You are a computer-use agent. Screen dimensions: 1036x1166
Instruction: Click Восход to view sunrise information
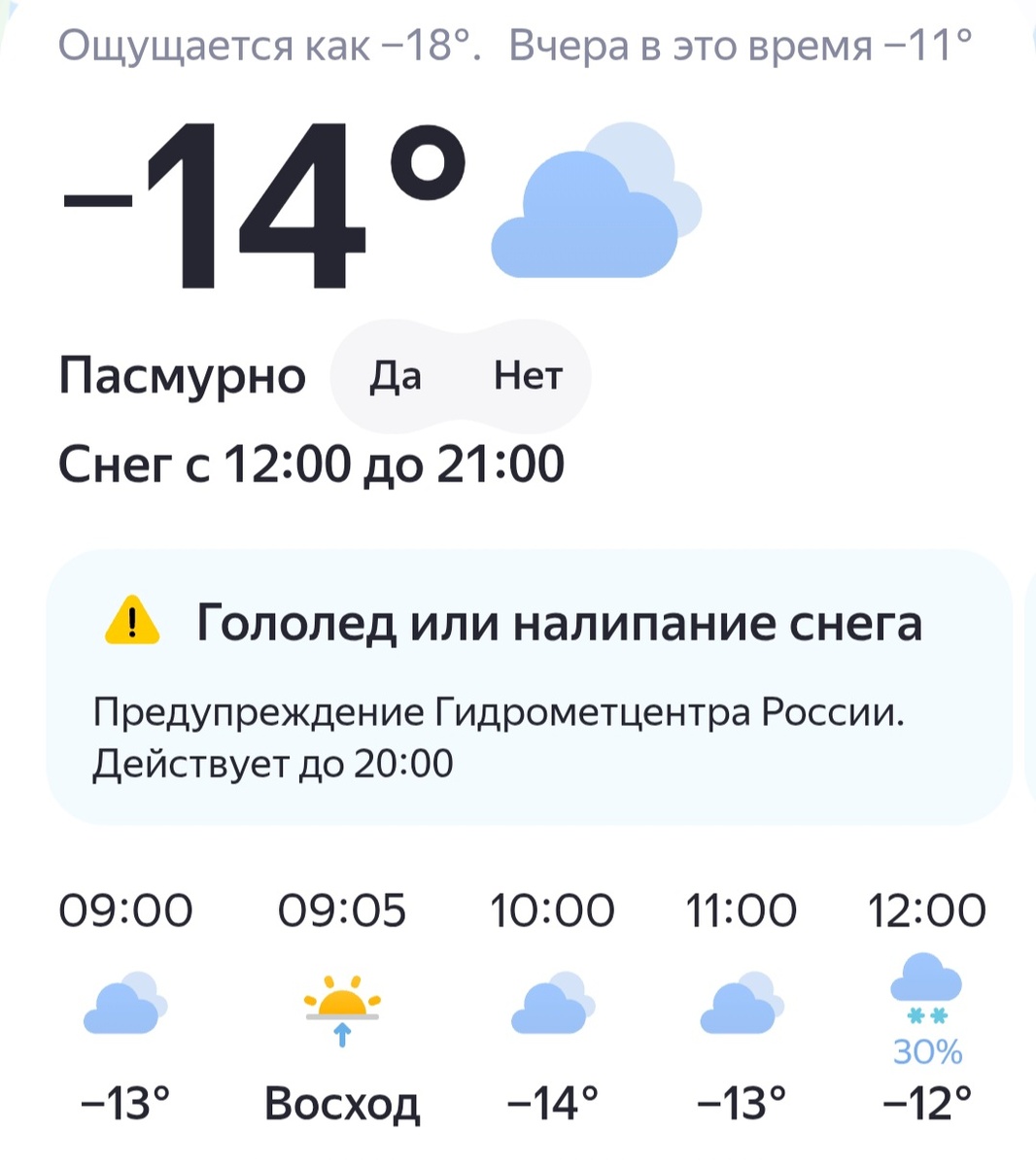click(341, 1103)
